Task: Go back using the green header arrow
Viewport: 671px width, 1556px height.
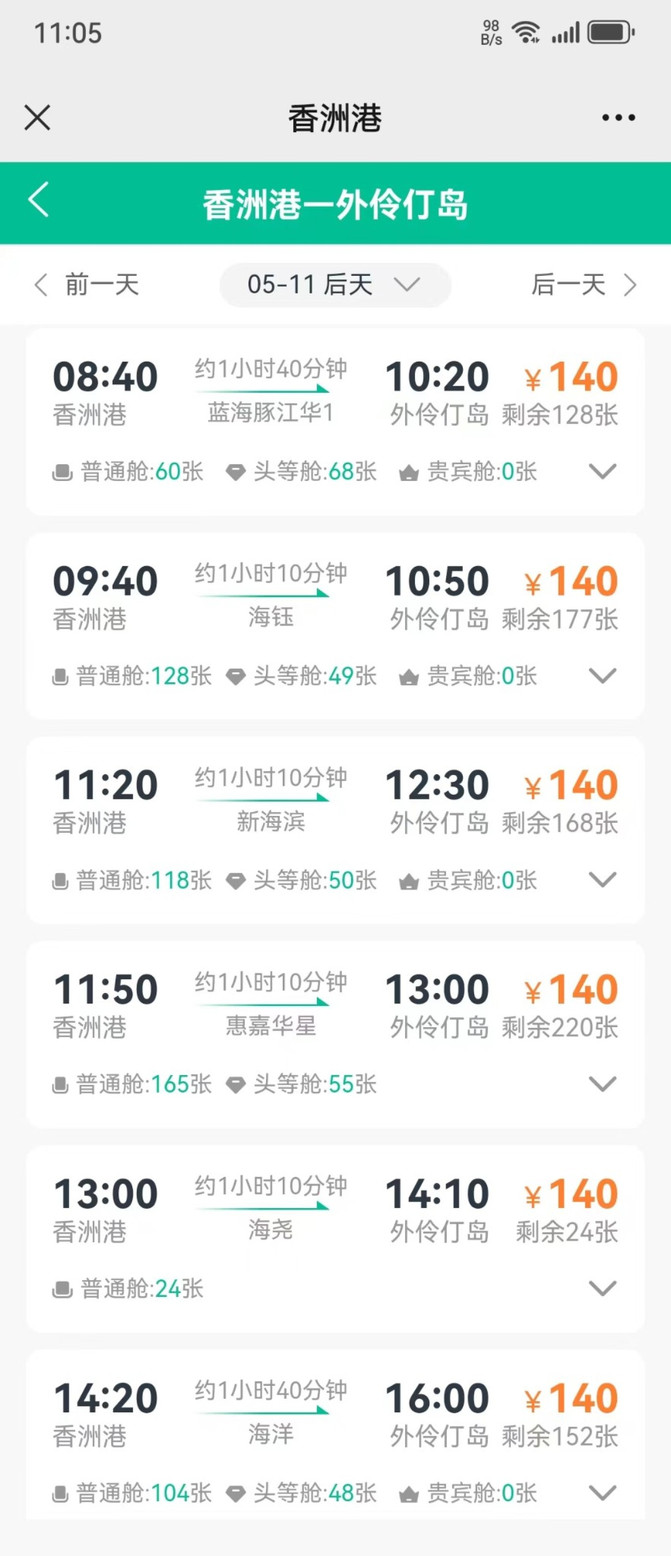Action: [x=39, y=200]
